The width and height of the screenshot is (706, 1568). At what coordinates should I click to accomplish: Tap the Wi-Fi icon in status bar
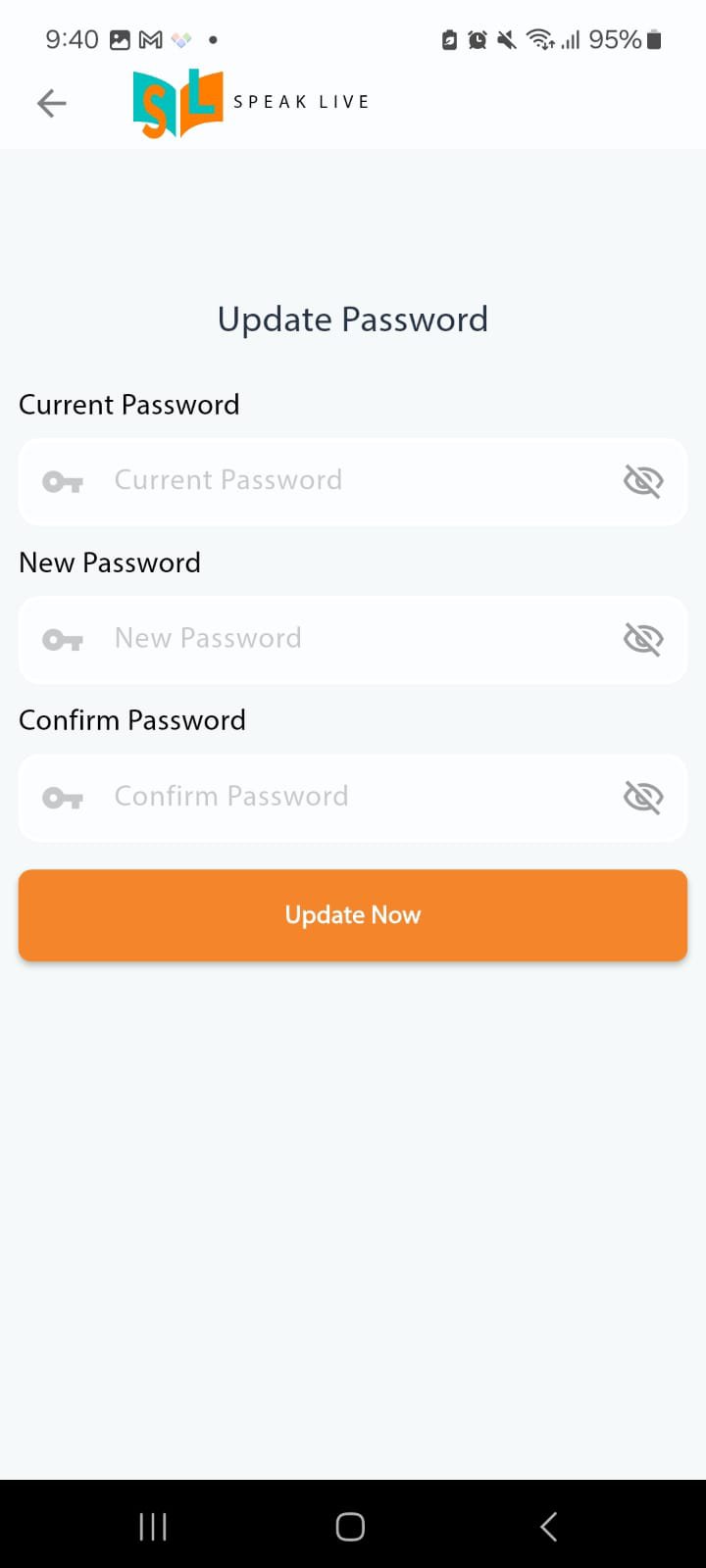point(540,39)
